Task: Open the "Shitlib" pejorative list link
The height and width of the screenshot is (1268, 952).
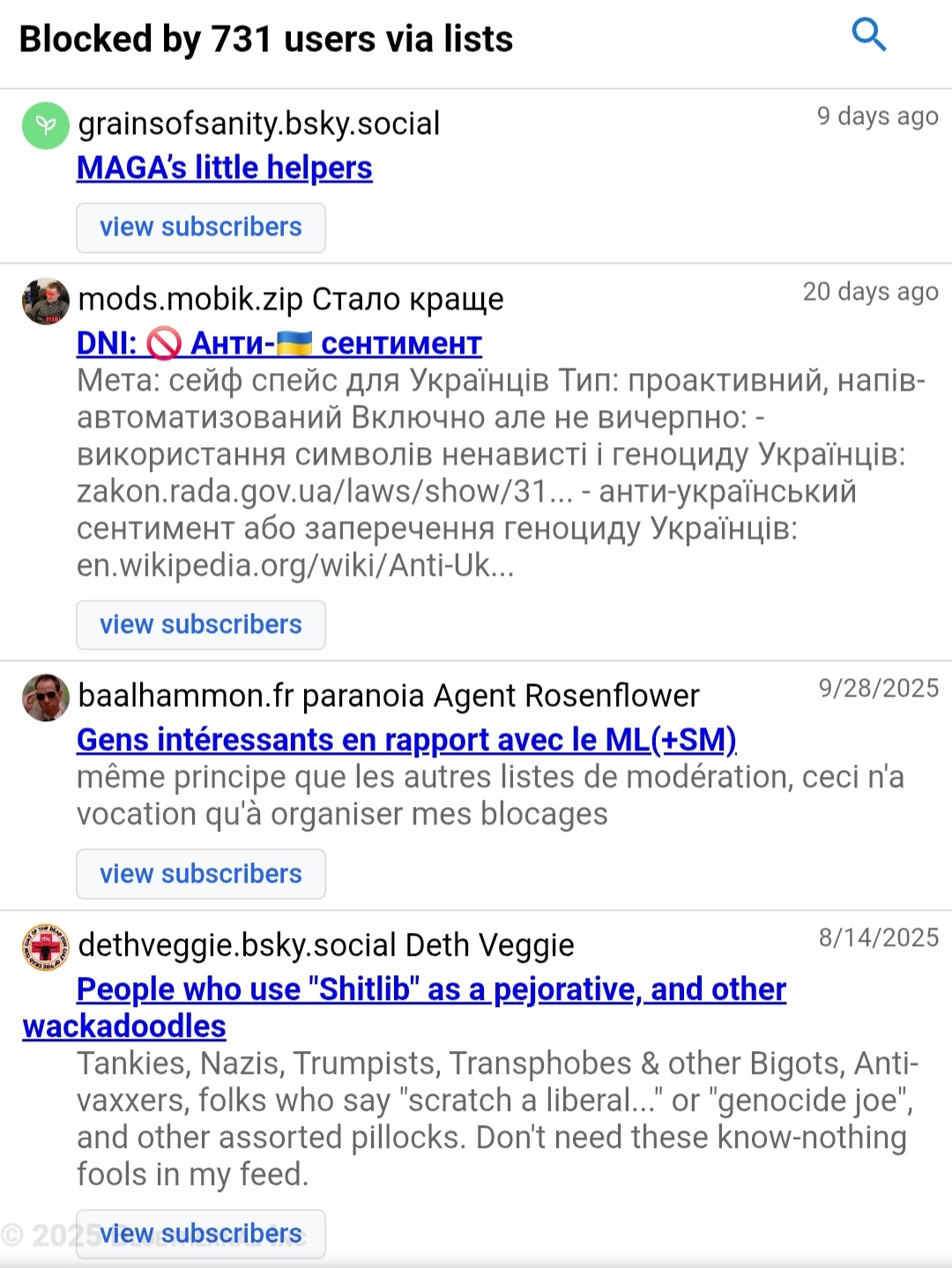Action: pos(430,989)
